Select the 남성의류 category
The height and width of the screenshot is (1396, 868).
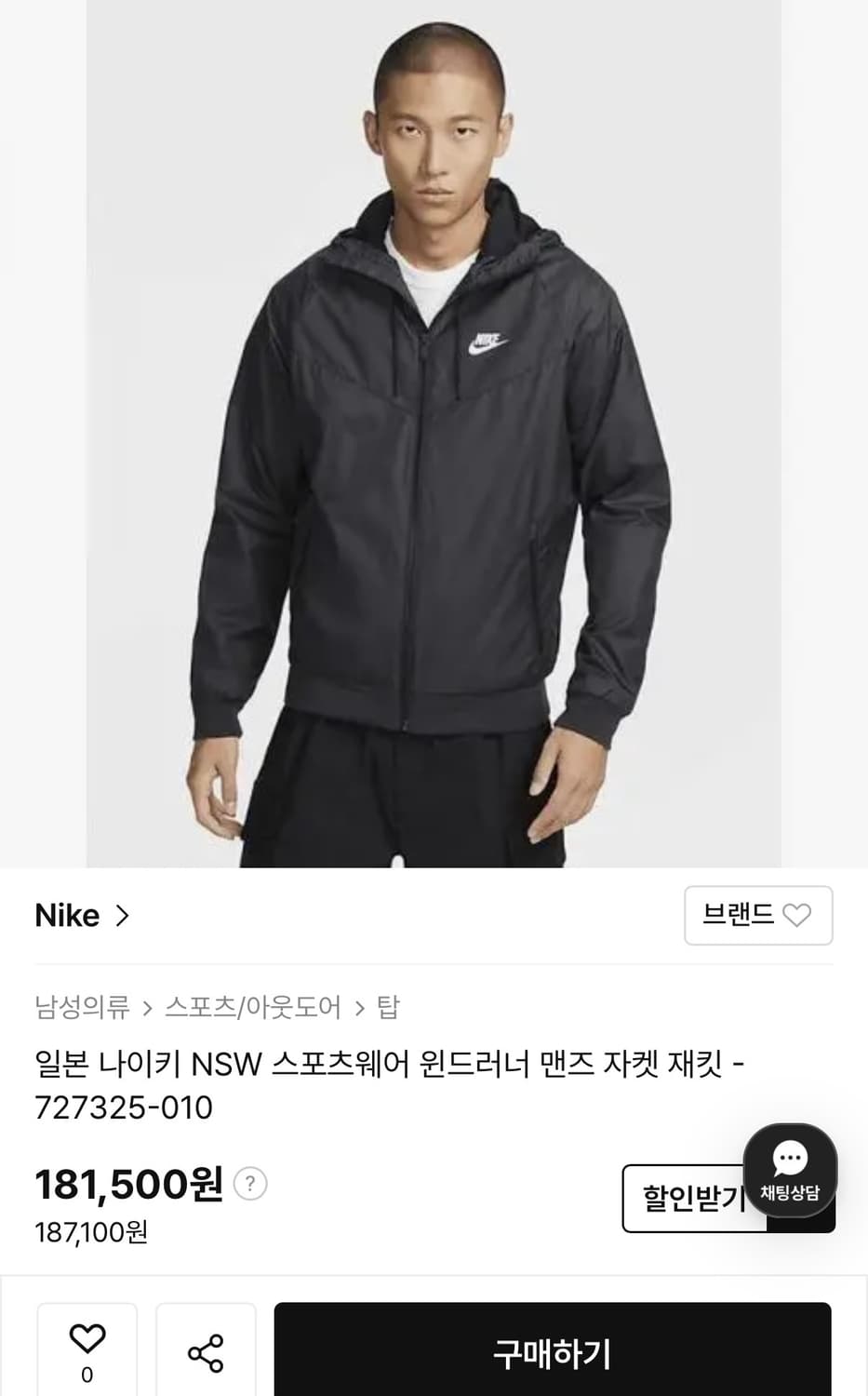pos(84,1005)
